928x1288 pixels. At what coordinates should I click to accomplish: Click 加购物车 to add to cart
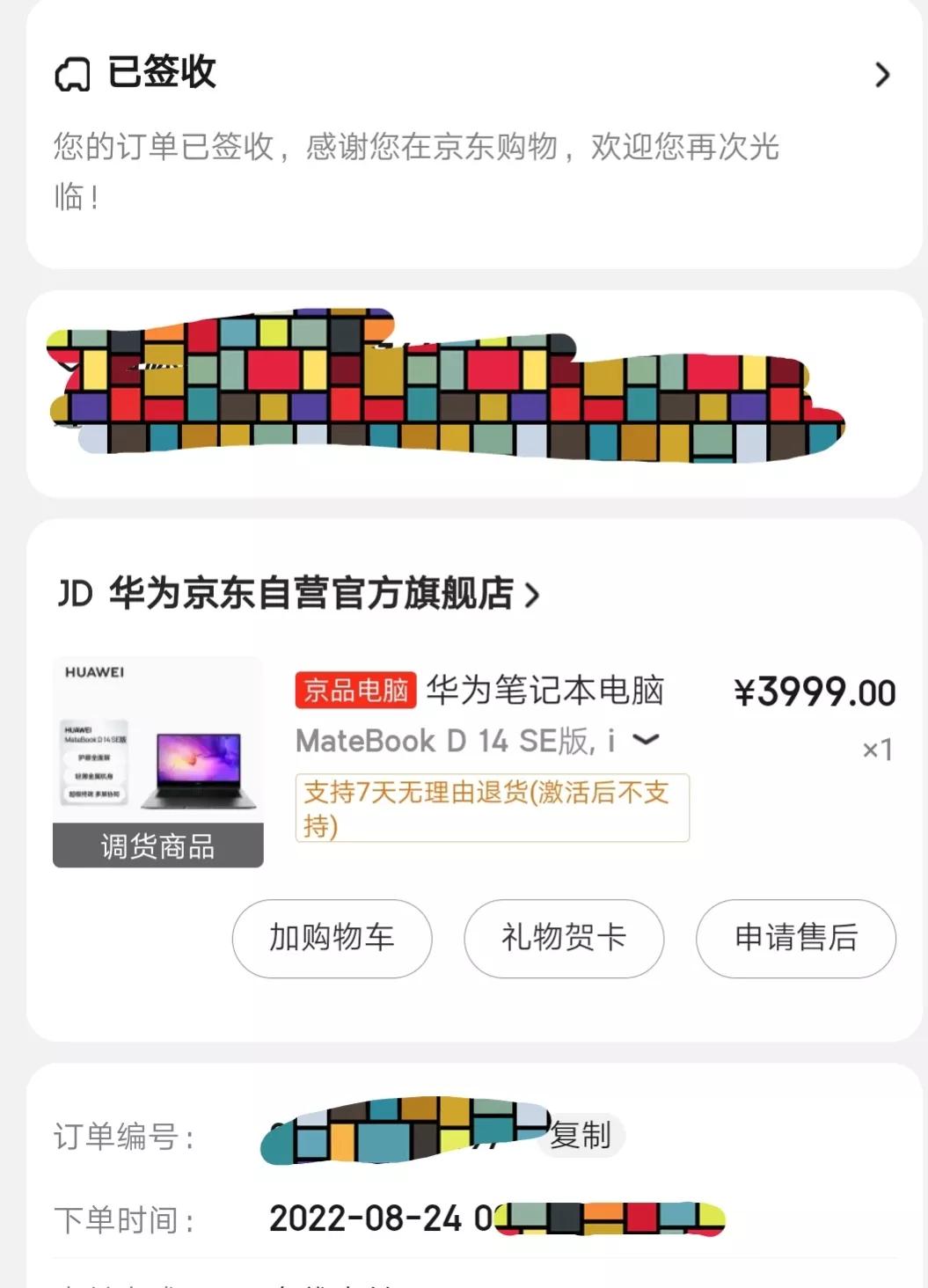(332, 939)
